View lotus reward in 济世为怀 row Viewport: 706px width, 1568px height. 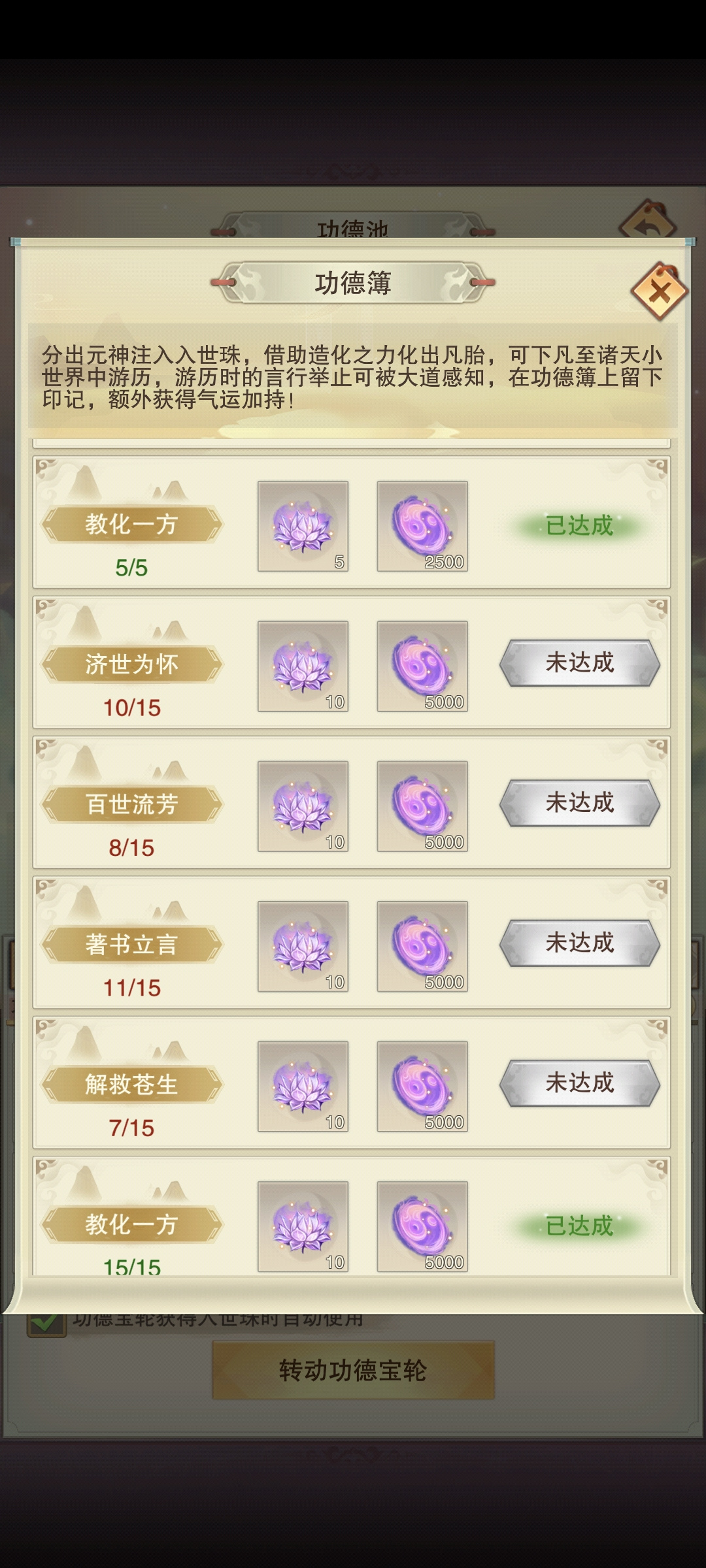(x=303, y=666)
